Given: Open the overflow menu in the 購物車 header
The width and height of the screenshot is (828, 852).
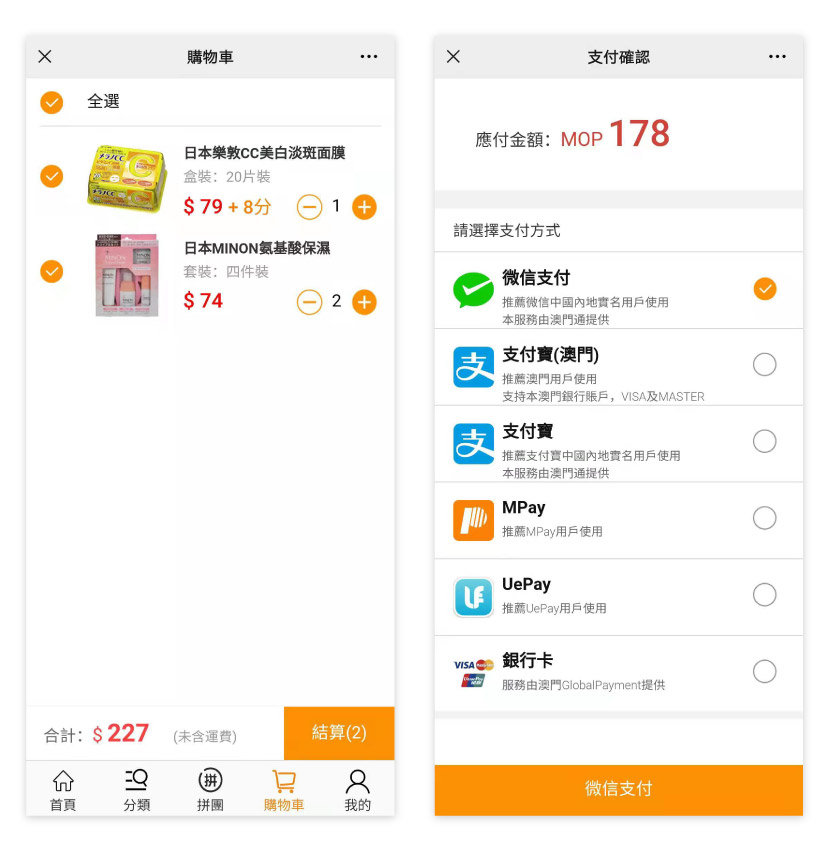Looking at the screenshot, I should tap(369, 57).
